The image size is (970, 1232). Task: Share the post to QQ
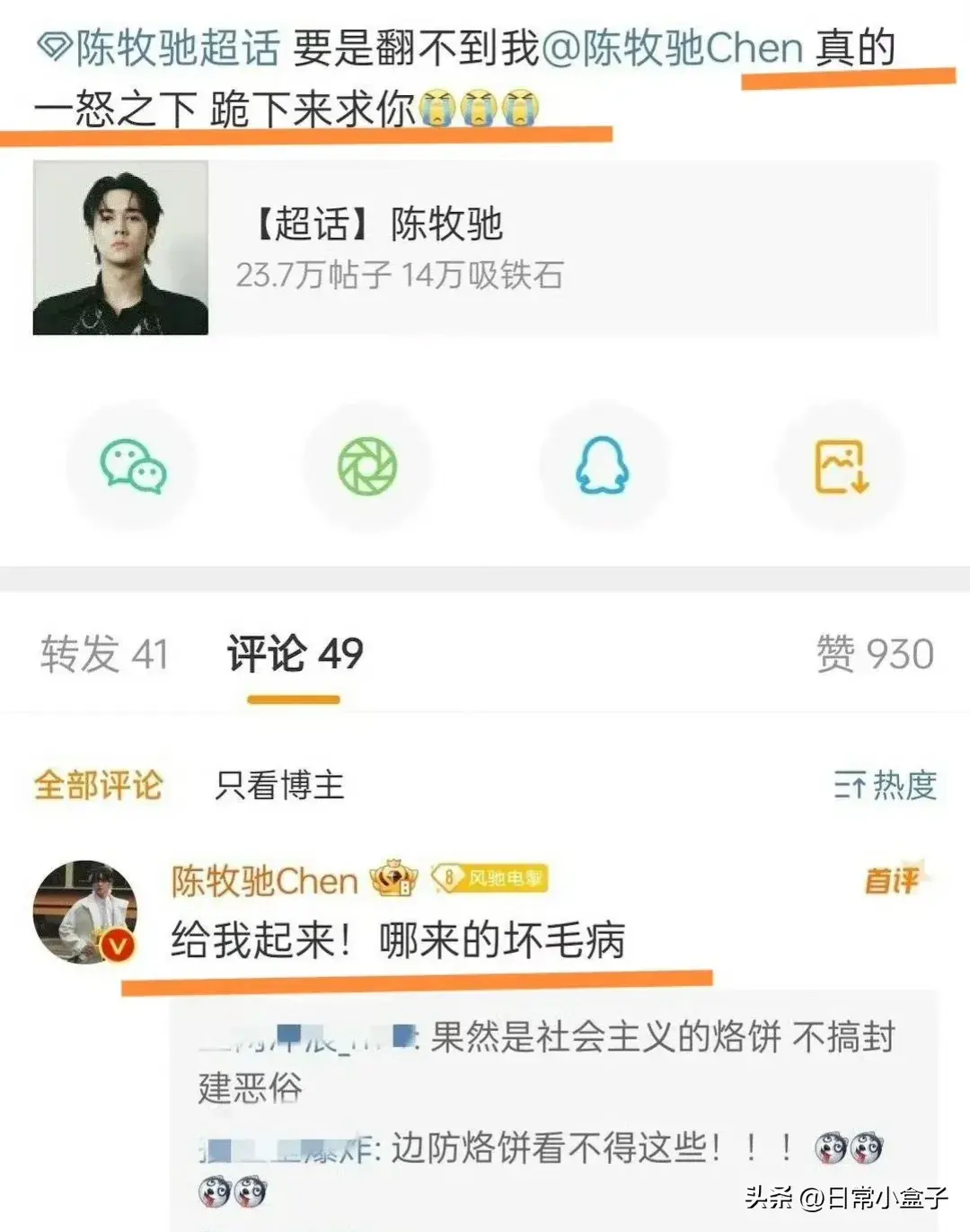tap(602, 466)
